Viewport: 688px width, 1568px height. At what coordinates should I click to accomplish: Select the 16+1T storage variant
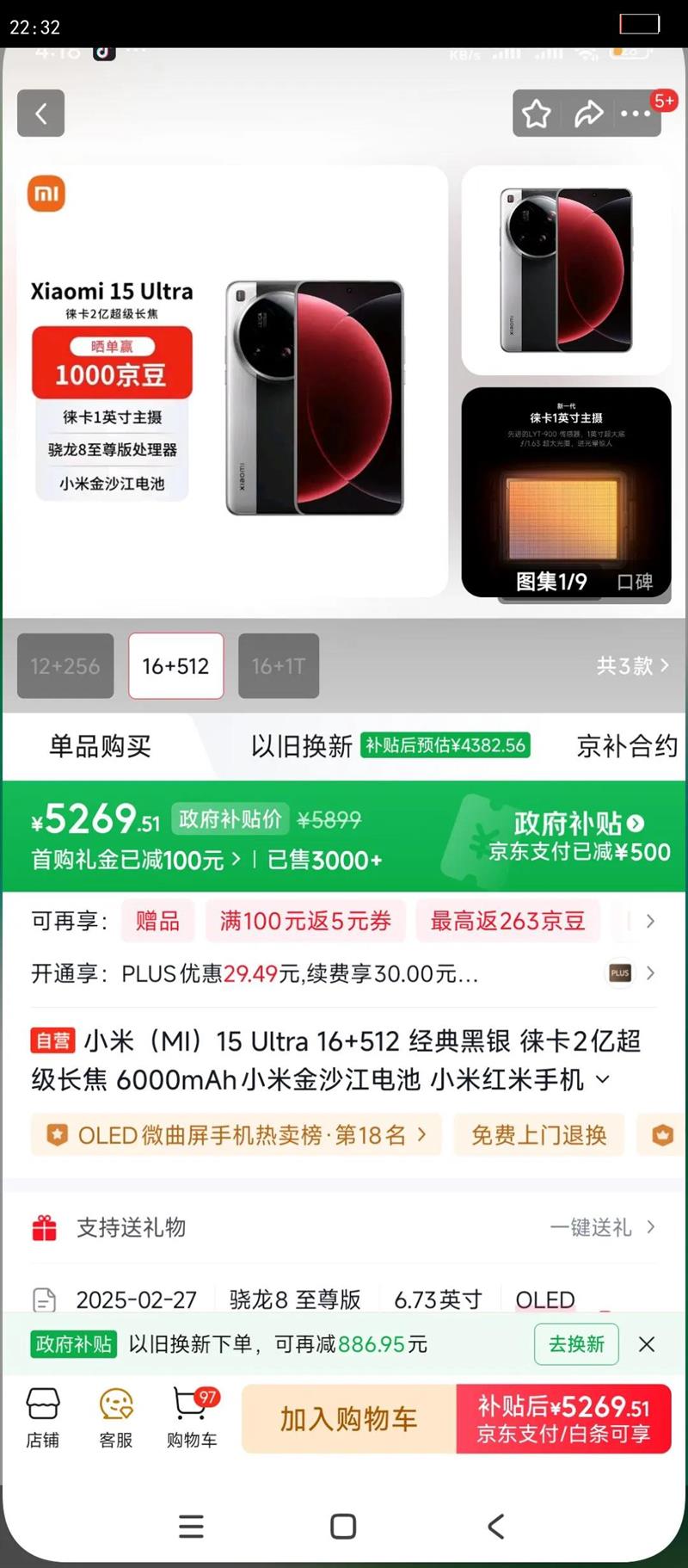click(278, 665)
